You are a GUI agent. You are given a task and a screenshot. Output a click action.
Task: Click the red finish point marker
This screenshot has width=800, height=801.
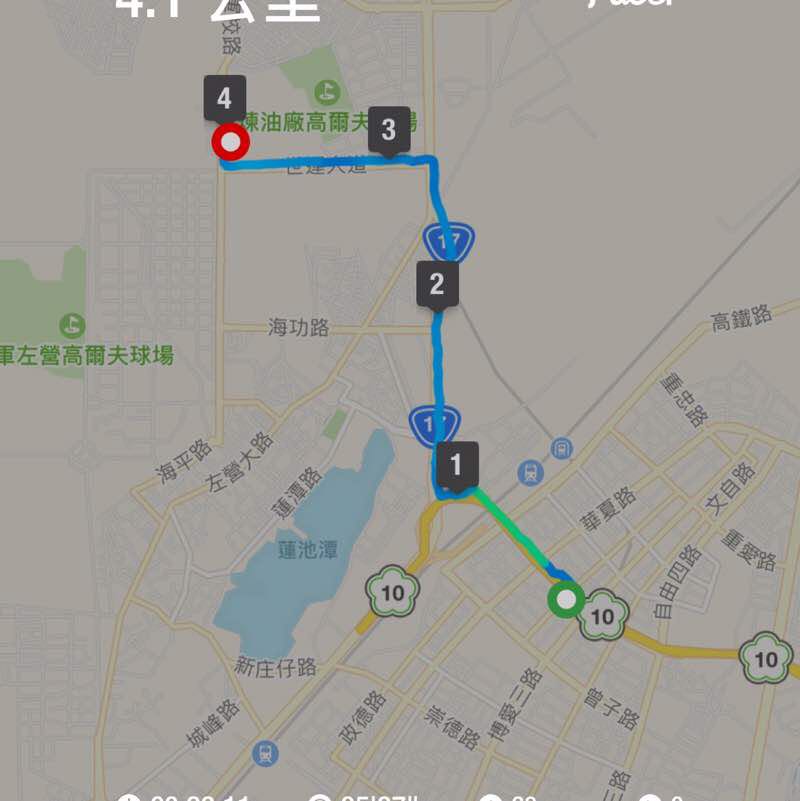click(230, 141)
